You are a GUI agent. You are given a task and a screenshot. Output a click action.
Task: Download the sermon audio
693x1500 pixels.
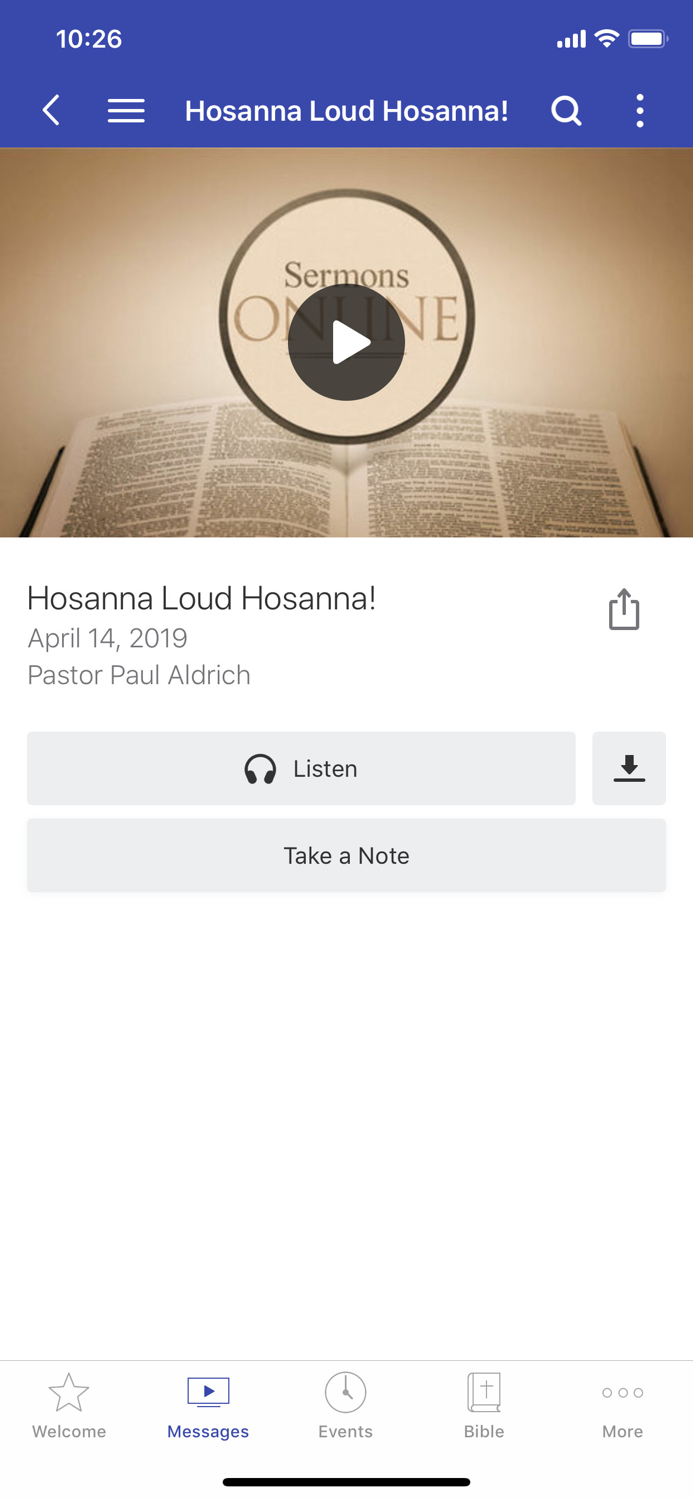pyautogui.click(x=629, y=768)
